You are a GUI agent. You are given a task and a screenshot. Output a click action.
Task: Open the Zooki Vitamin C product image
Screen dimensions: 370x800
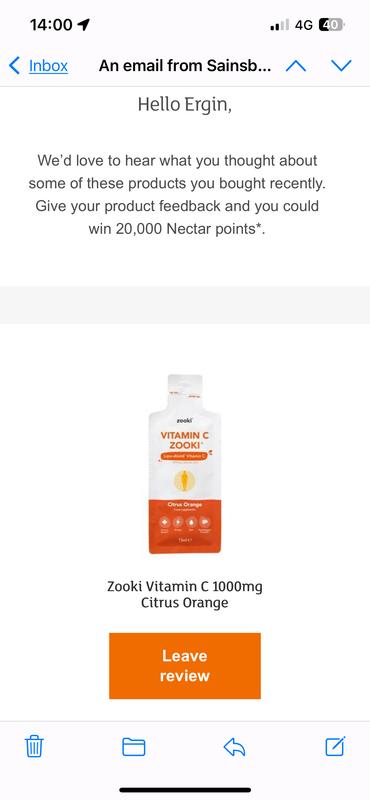pyautogui.click(x=185, y=464)
